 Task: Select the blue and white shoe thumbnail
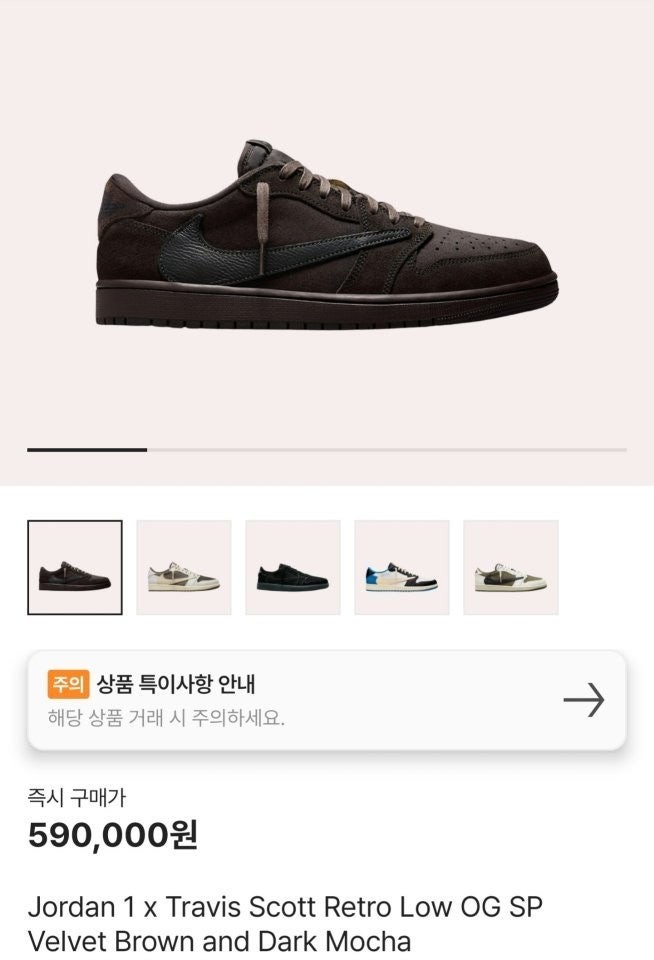[x=402, y=567]
